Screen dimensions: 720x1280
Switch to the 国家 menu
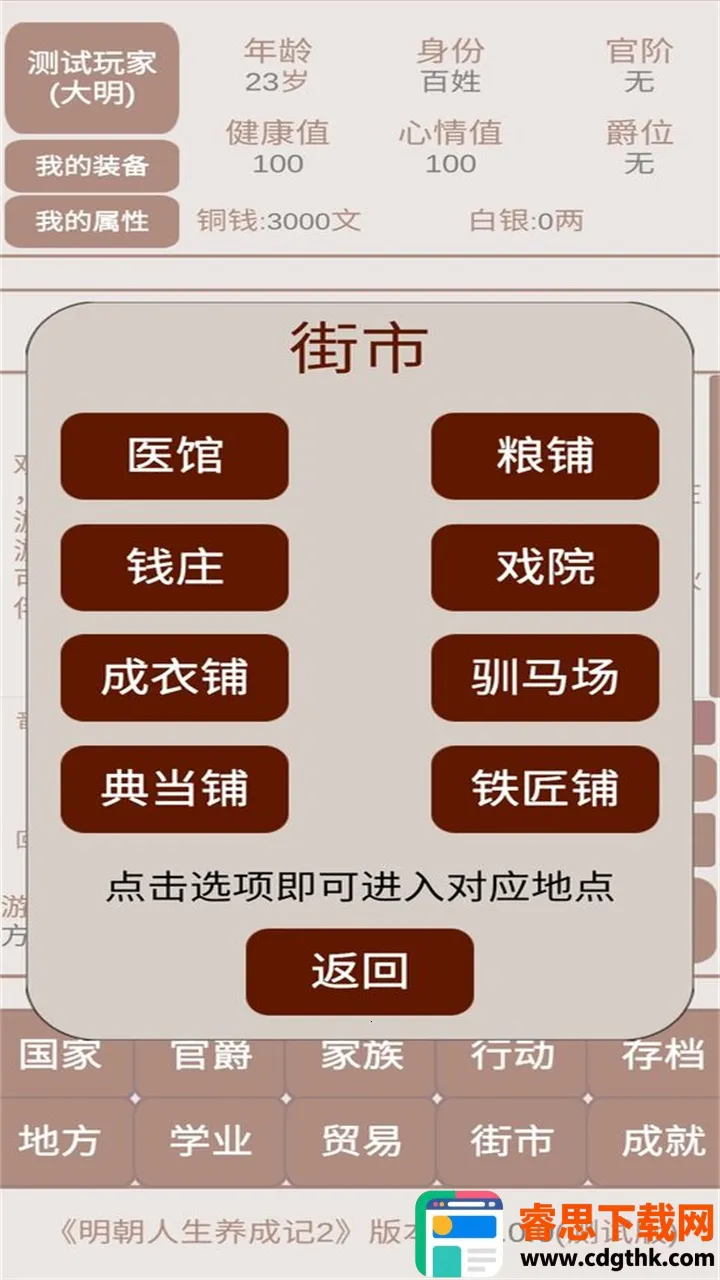coord(62,1055)
